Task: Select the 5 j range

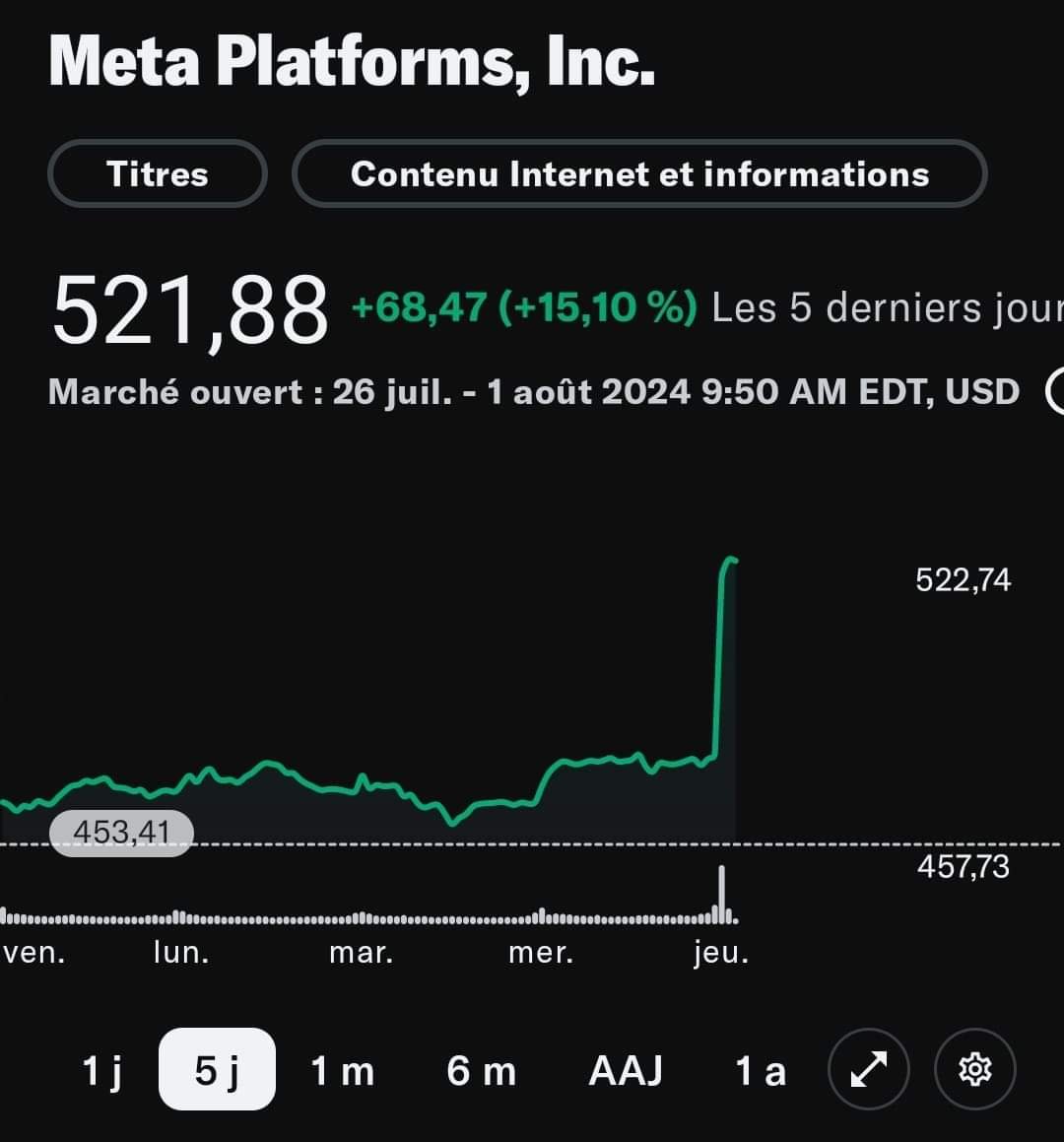Action: 217,1069
